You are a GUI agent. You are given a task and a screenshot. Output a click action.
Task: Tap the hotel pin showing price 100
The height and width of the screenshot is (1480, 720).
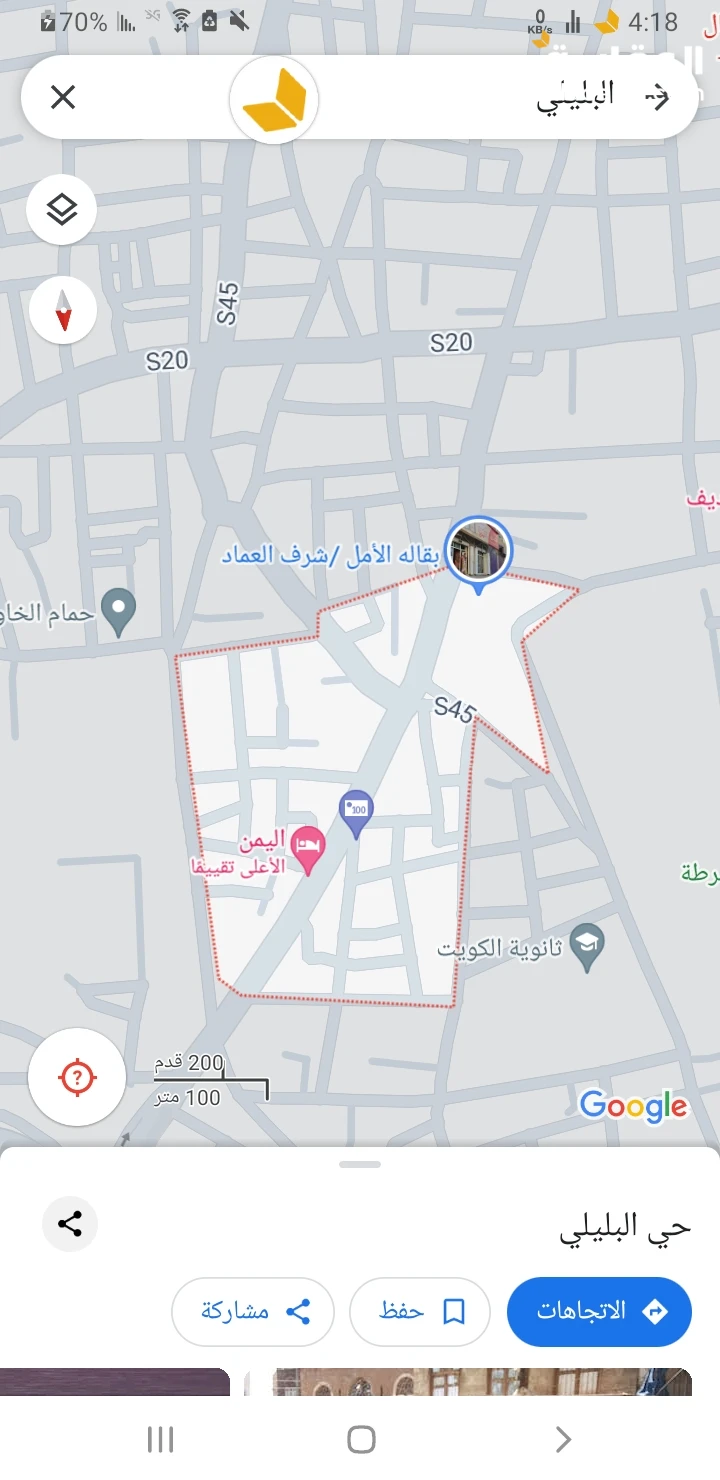coord(356,810)
